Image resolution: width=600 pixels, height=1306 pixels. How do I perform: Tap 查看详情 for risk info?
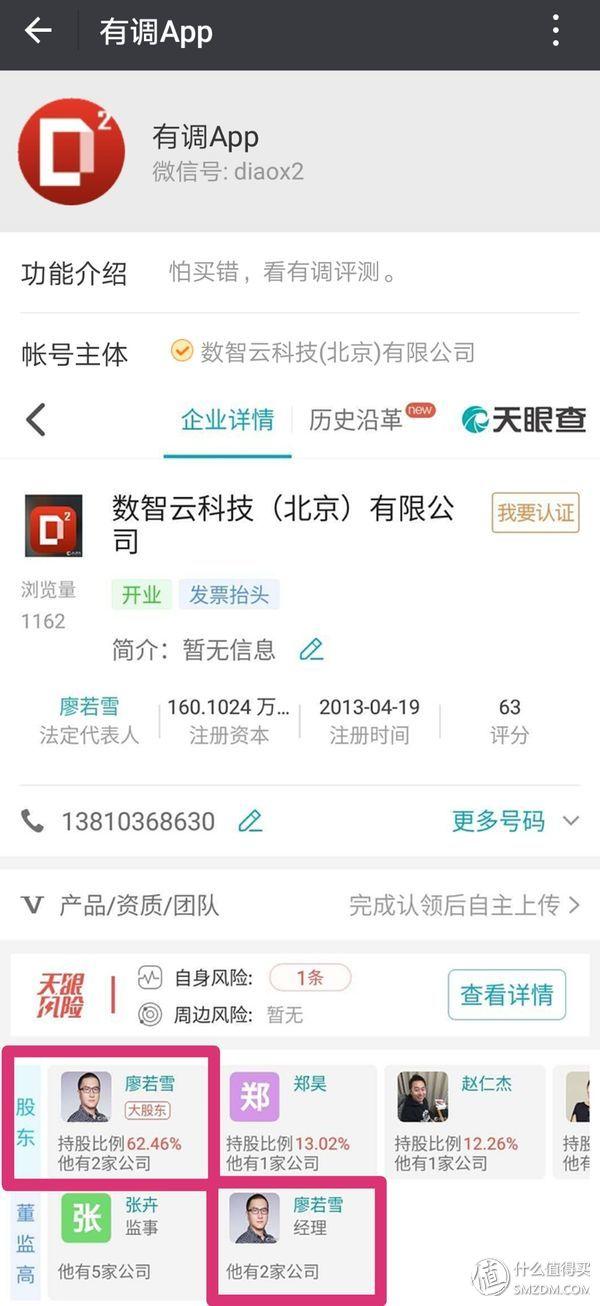click(x=506, y=995)
